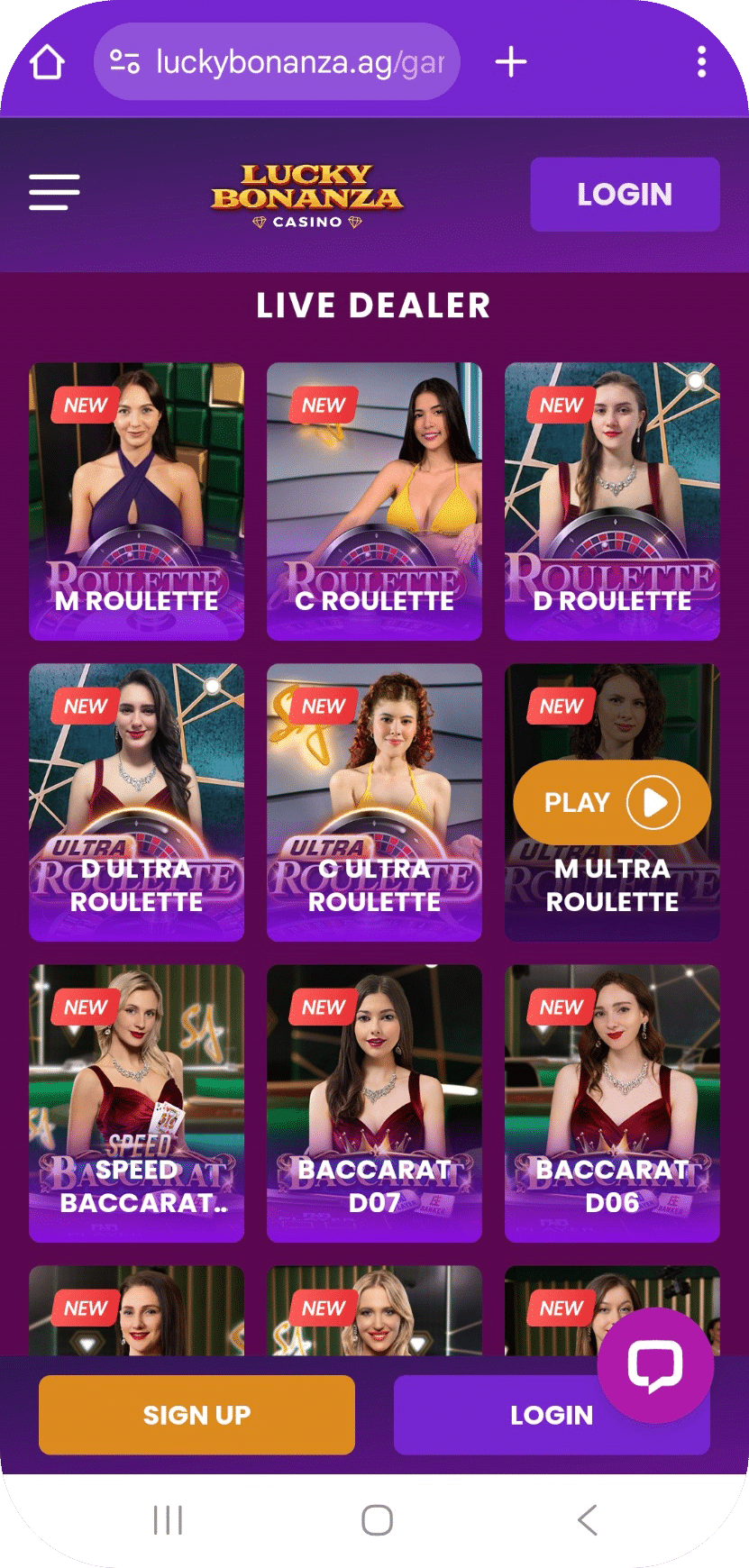Open the browser three-dot options menu
Screen dimensions: 749x1568
click(701, 61)
